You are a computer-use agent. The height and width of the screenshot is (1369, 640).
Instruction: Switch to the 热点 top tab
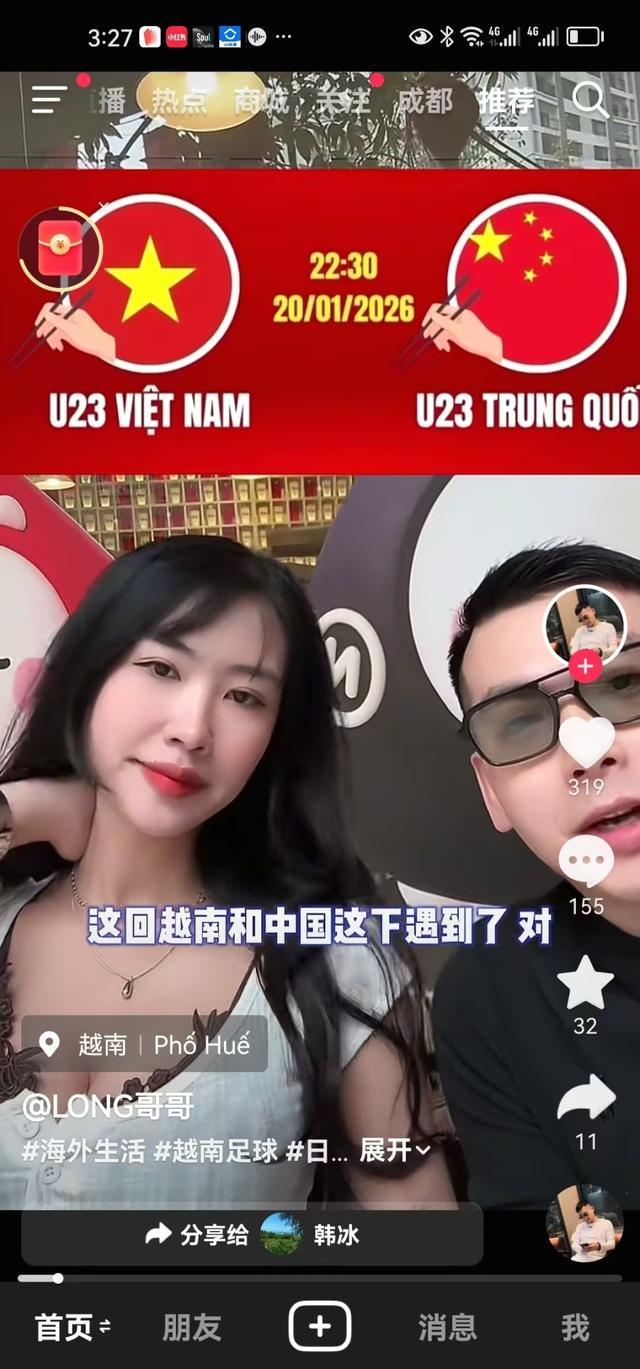pos(179,100)
